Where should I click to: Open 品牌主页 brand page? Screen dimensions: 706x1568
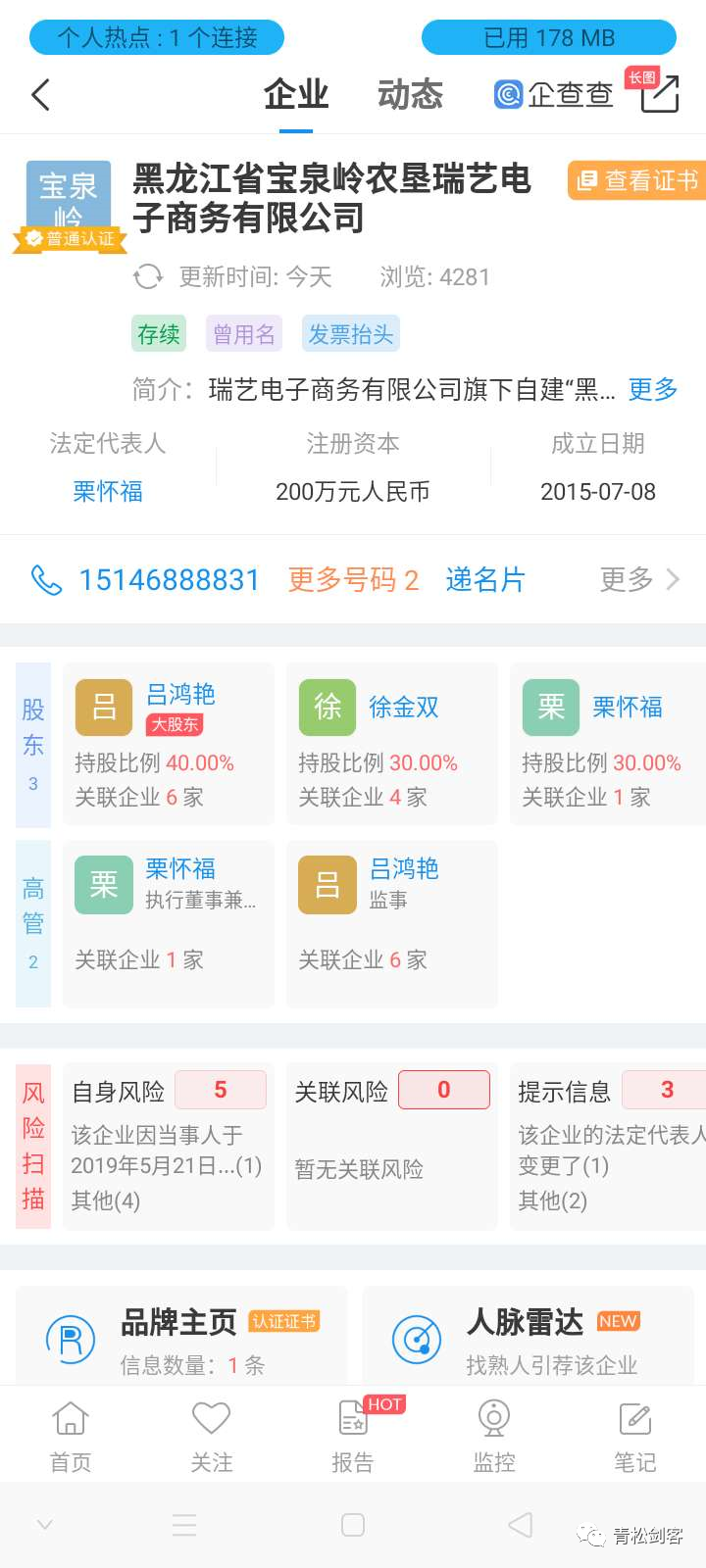coord(181,1339)
